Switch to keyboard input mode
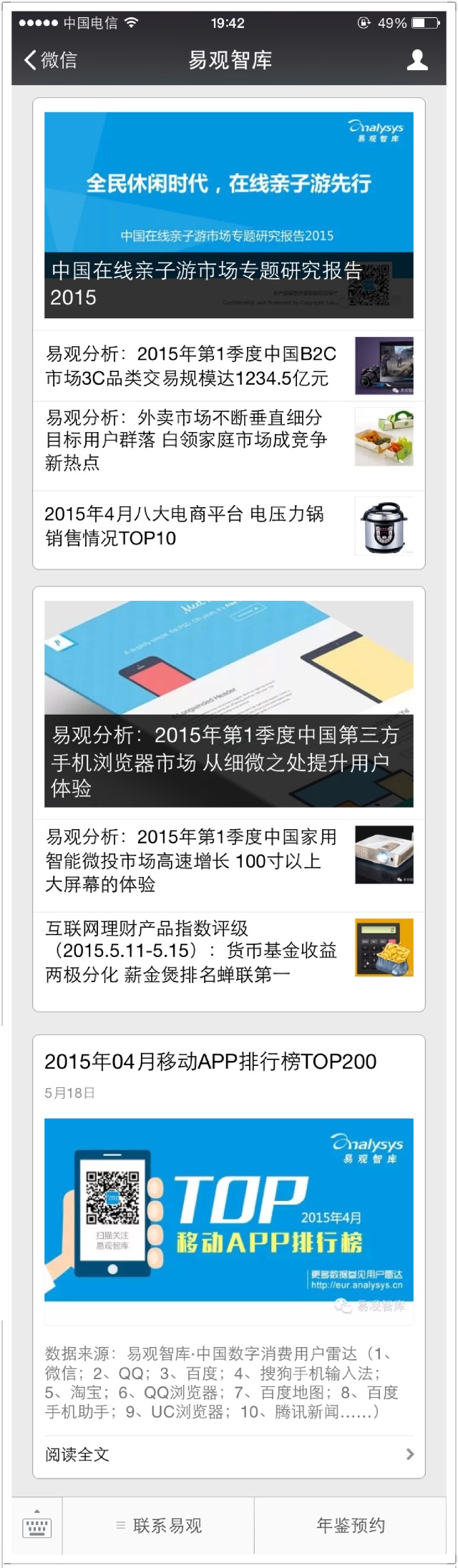The image size is (458, 1568). pyautogui.click(x=37, y=1527)
